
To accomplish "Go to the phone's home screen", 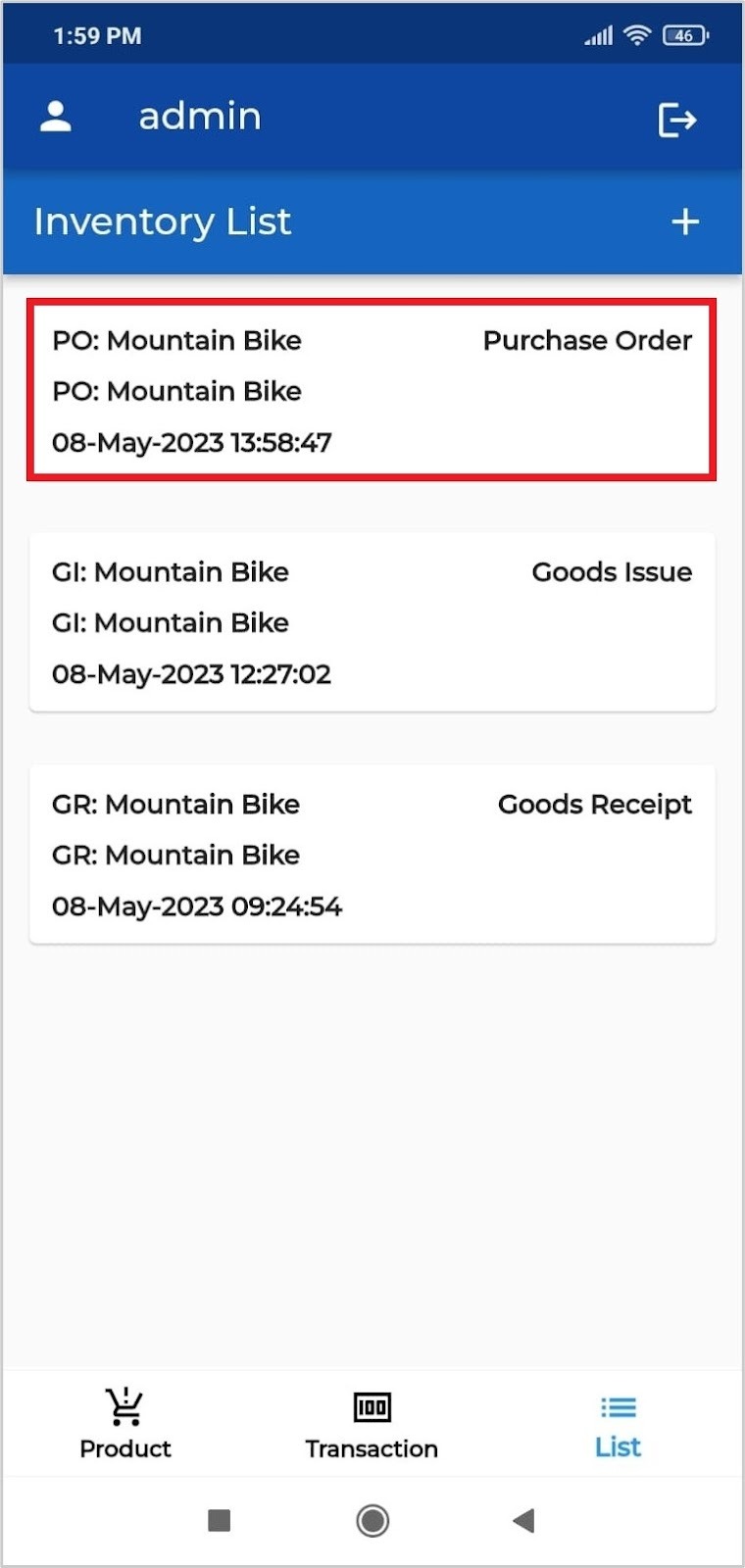I will 372,1520.
